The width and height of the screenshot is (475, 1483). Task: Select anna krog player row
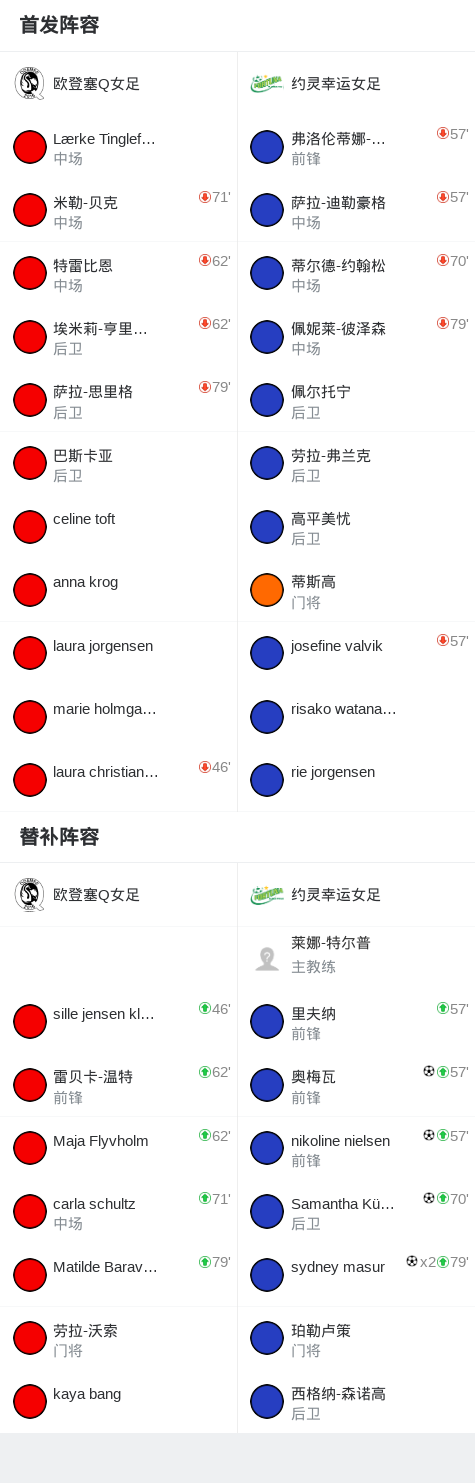pos(118,589)
